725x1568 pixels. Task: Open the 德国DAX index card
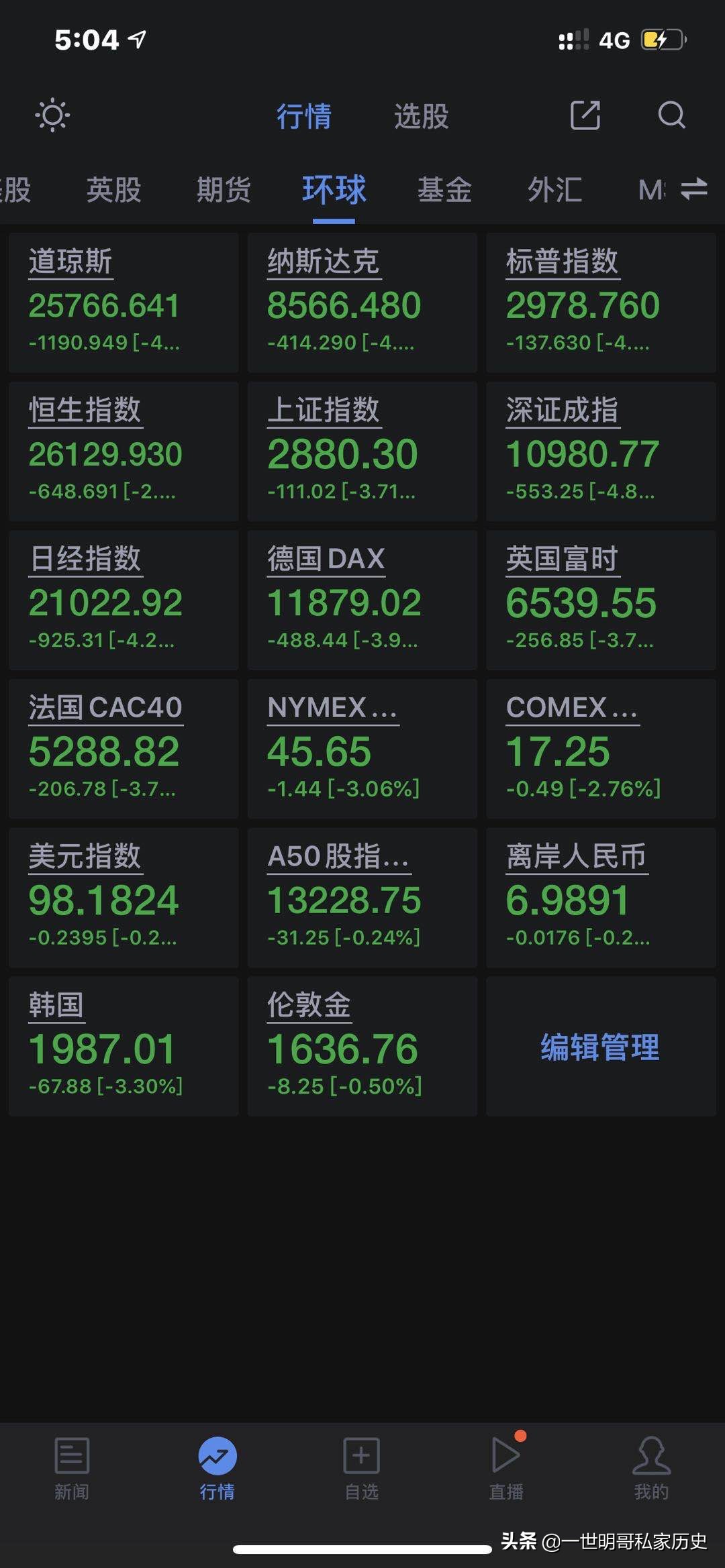(x=362, y=600)
